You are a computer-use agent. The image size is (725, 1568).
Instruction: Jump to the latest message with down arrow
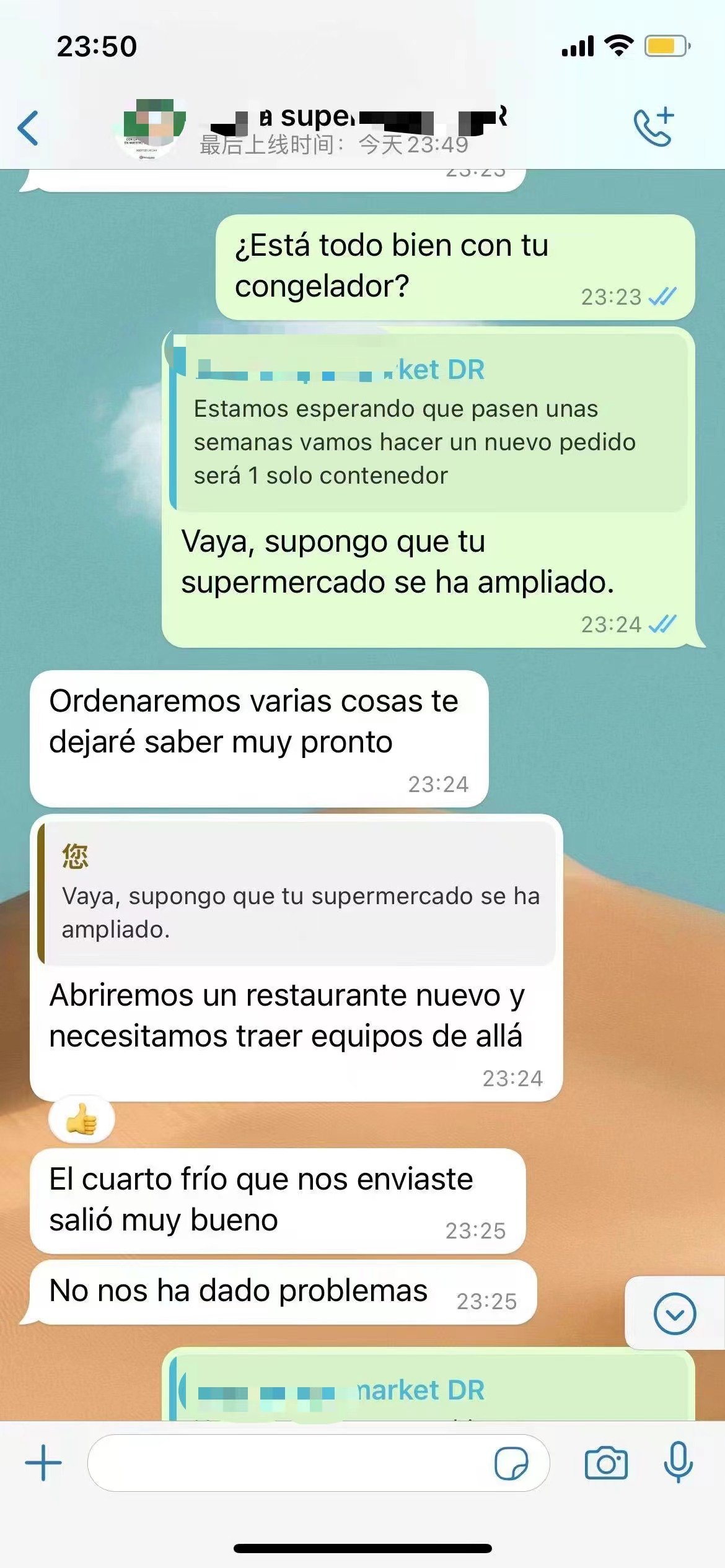(x=674, y=1313)
